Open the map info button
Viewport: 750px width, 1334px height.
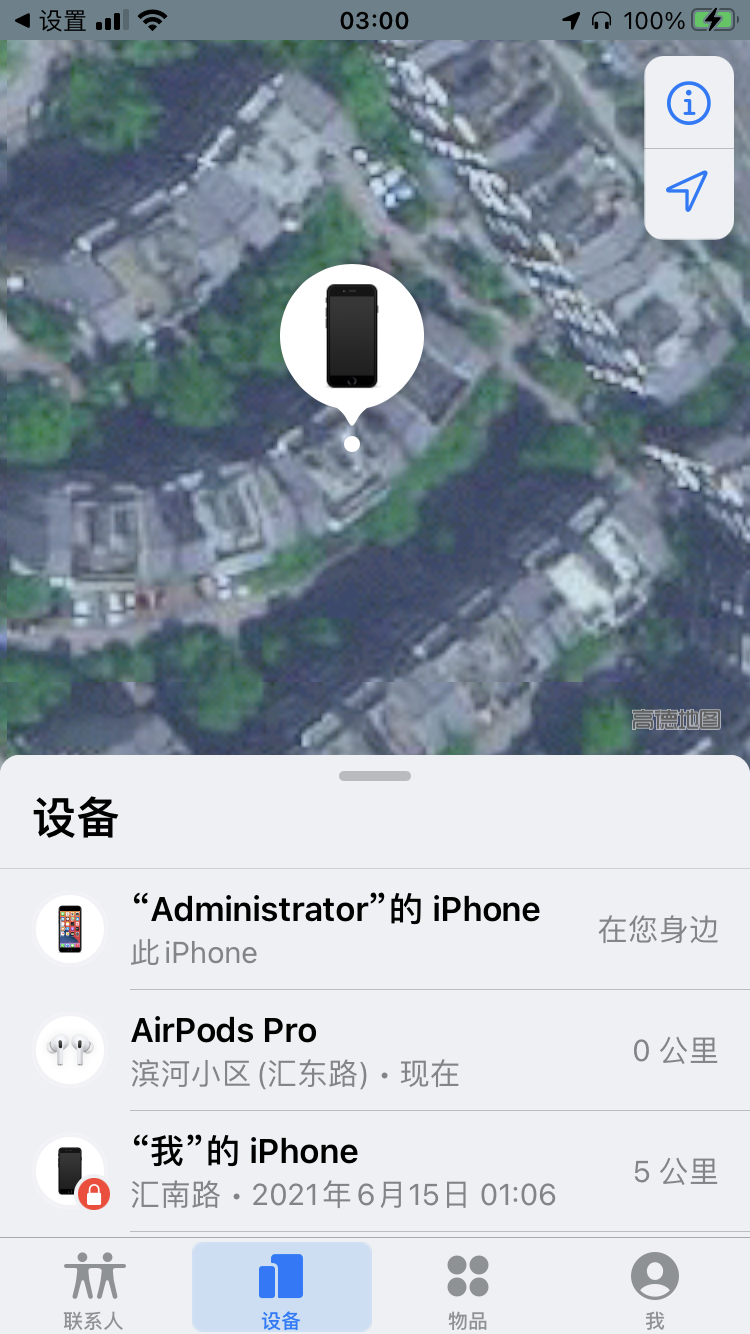(688, 103)
